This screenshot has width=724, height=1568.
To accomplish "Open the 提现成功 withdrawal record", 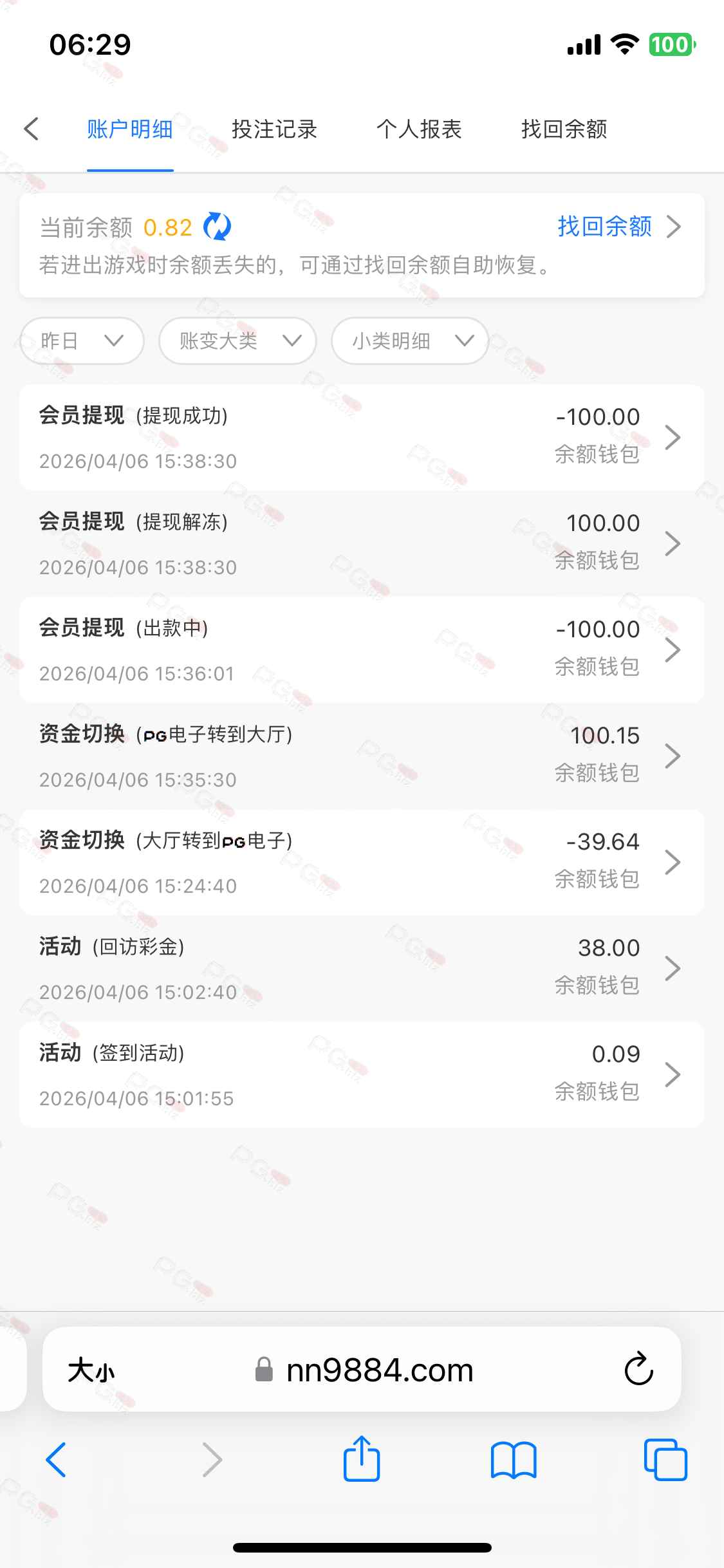I will click(362, 438).
